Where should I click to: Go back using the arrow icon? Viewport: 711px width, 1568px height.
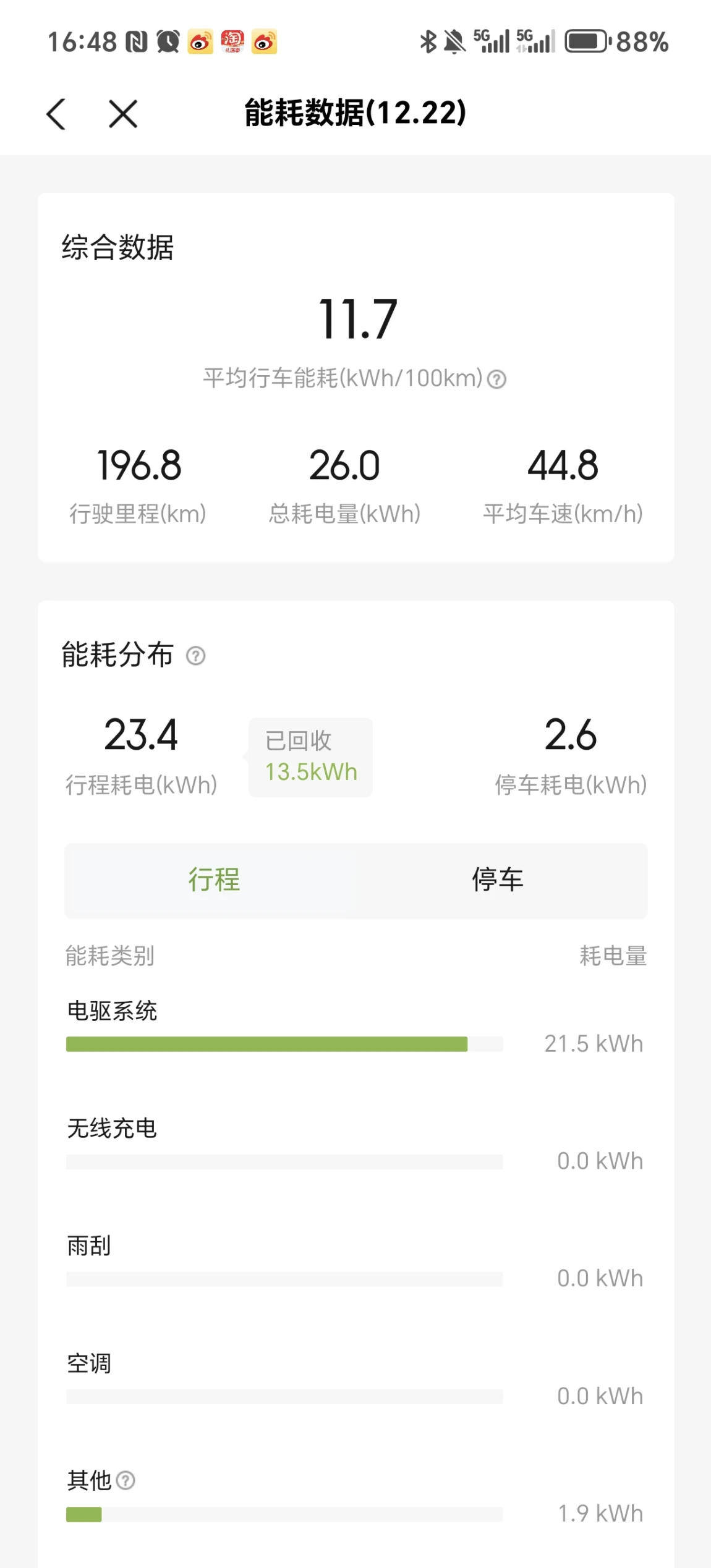[x=56, y=114]
